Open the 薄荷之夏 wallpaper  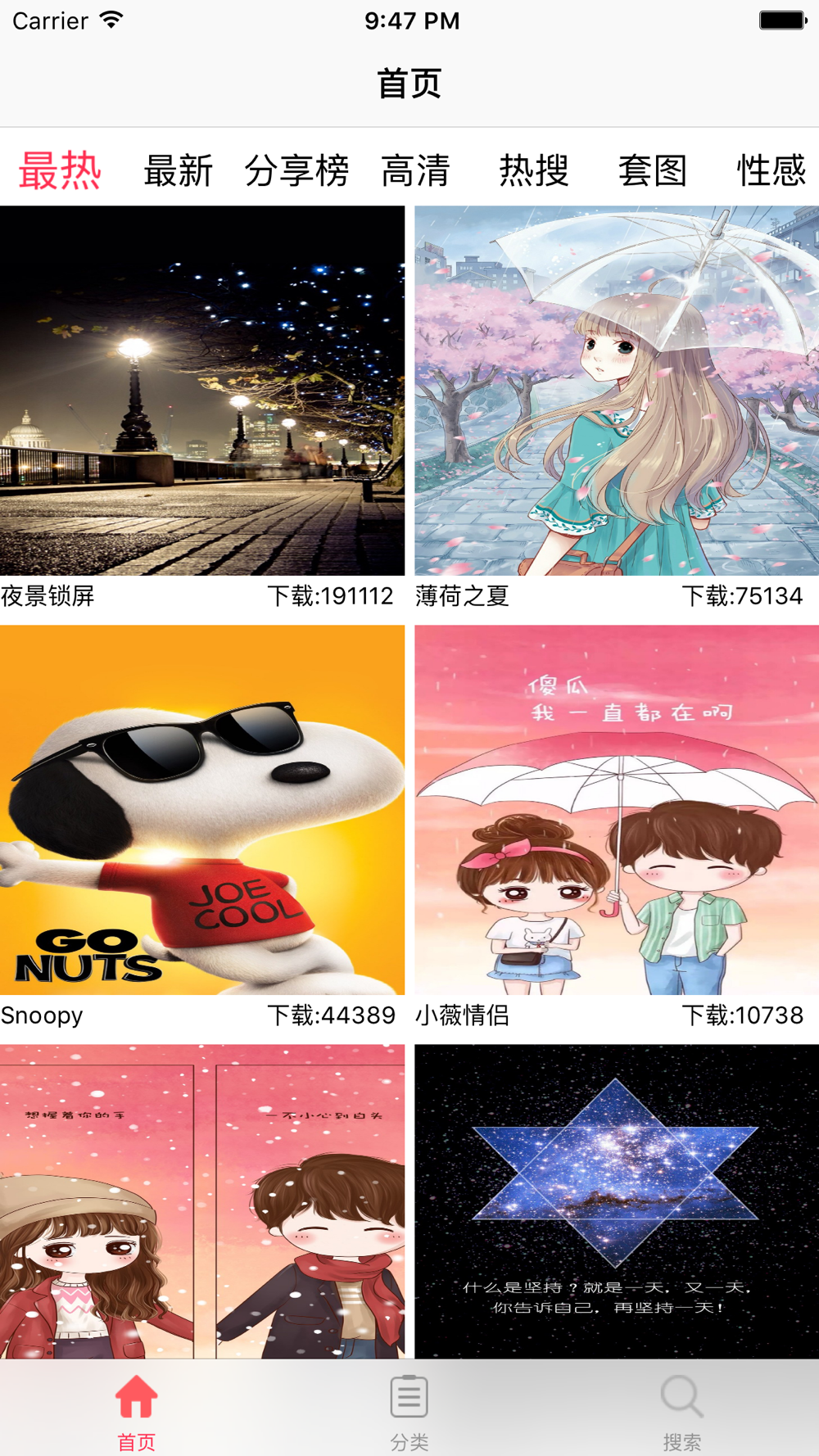click(x=617, y=391)
